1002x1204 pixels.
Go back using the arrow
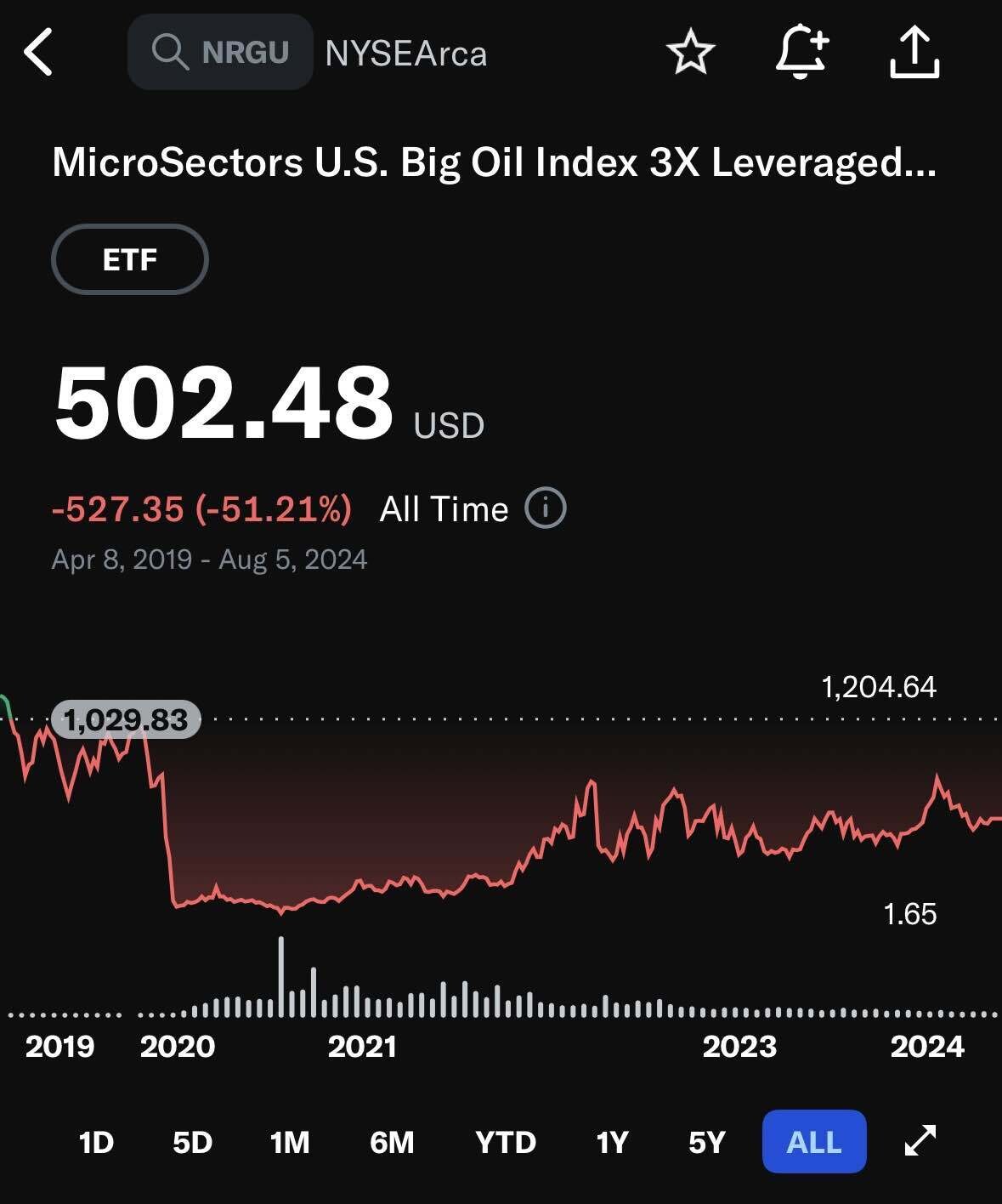click(x=39, y=53)
